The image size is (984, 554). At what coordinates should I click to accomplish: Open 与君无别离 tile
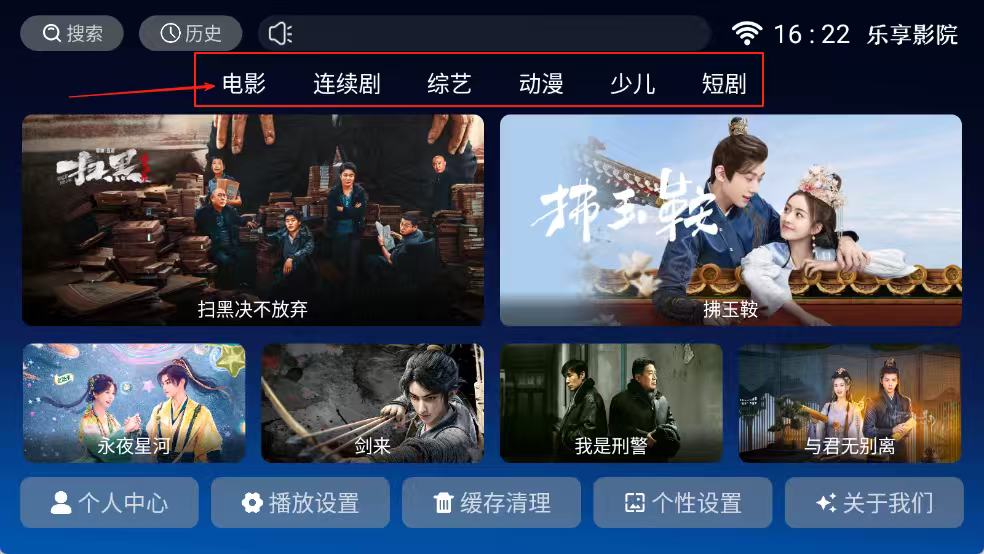[849, 403]
